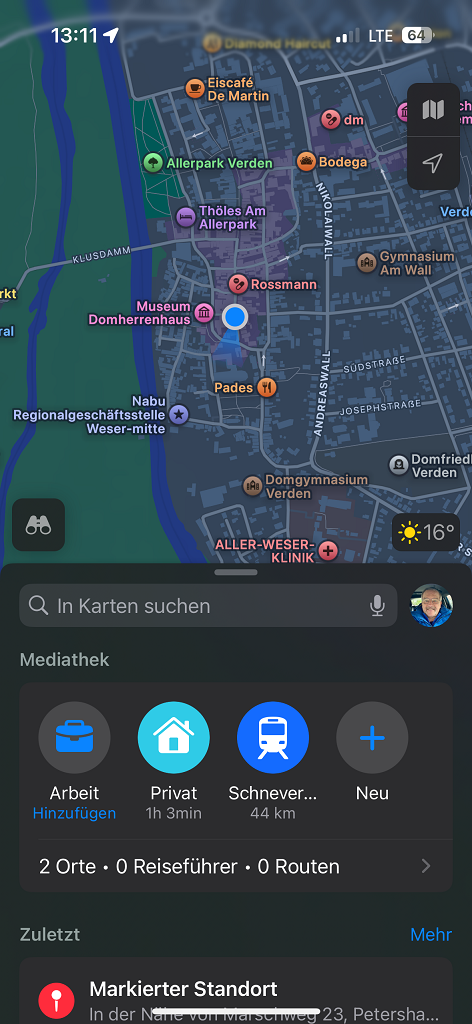Open the Markierter Standort recent entry
Screen dimensions: 472x1024
coord(236,991)
